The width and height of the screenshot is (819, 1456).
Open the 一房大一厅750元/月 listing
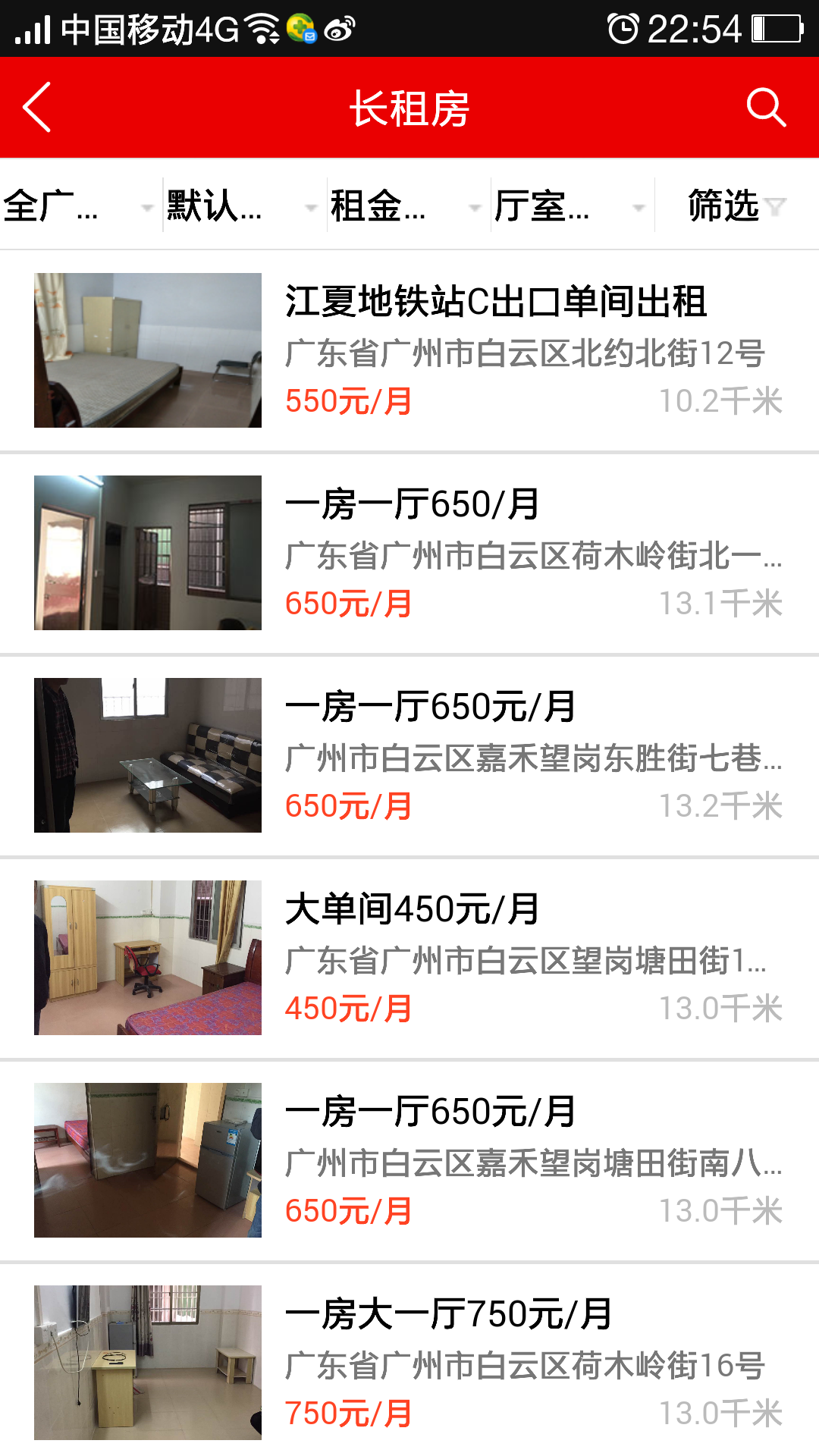click(409, 1363)
